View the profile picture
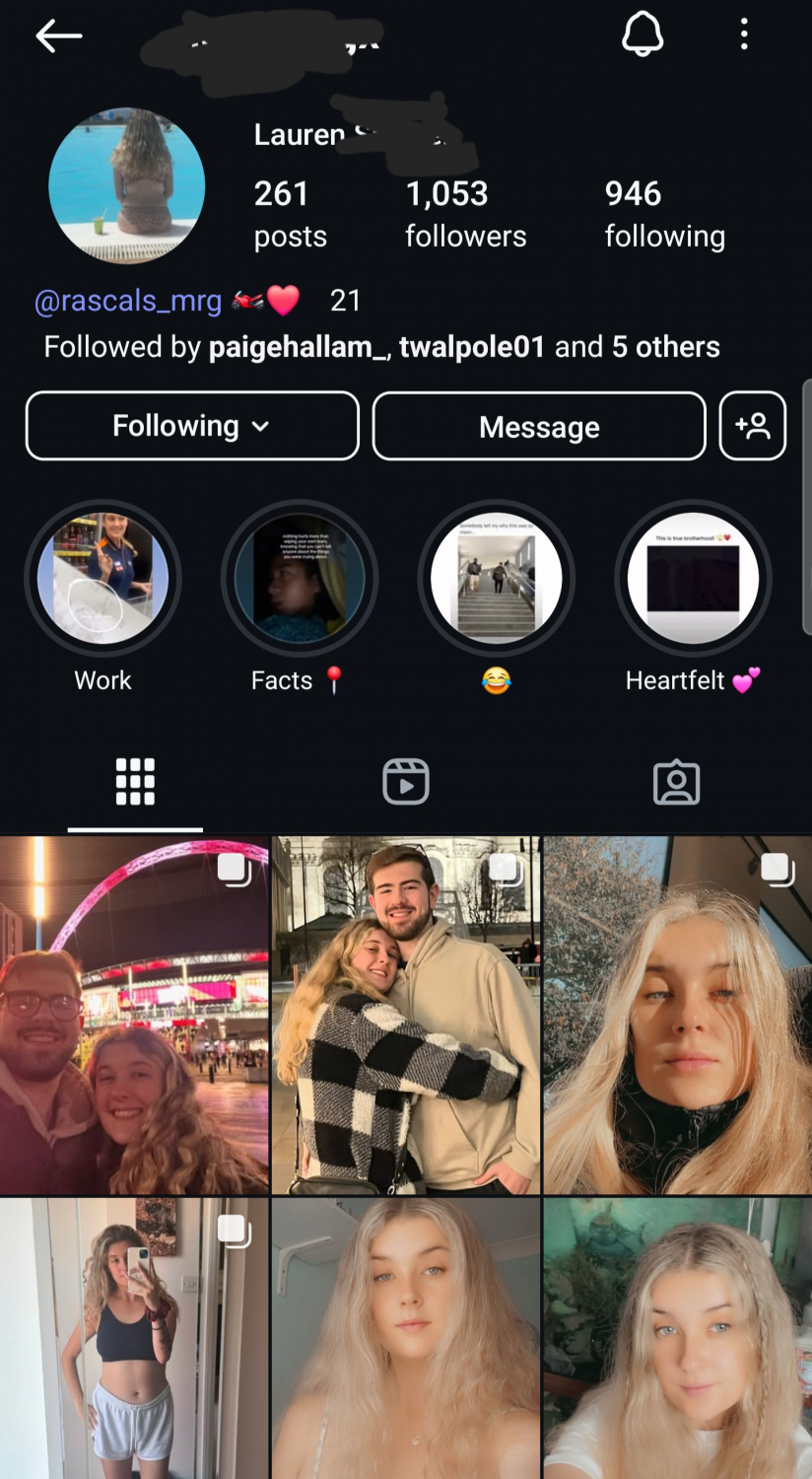 point(127,185)
